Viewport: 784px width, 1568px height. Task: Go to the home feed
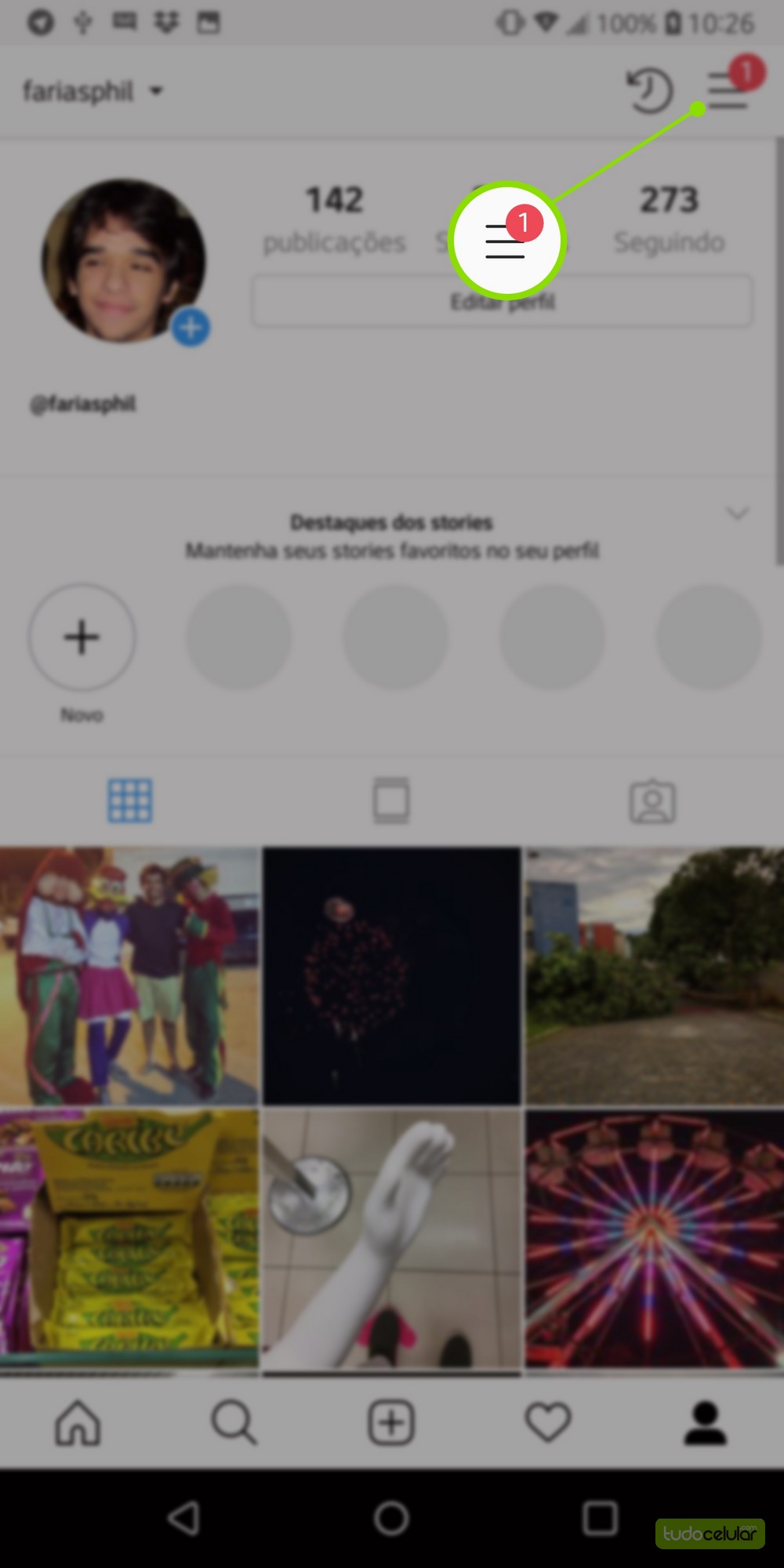point(78,1422)
